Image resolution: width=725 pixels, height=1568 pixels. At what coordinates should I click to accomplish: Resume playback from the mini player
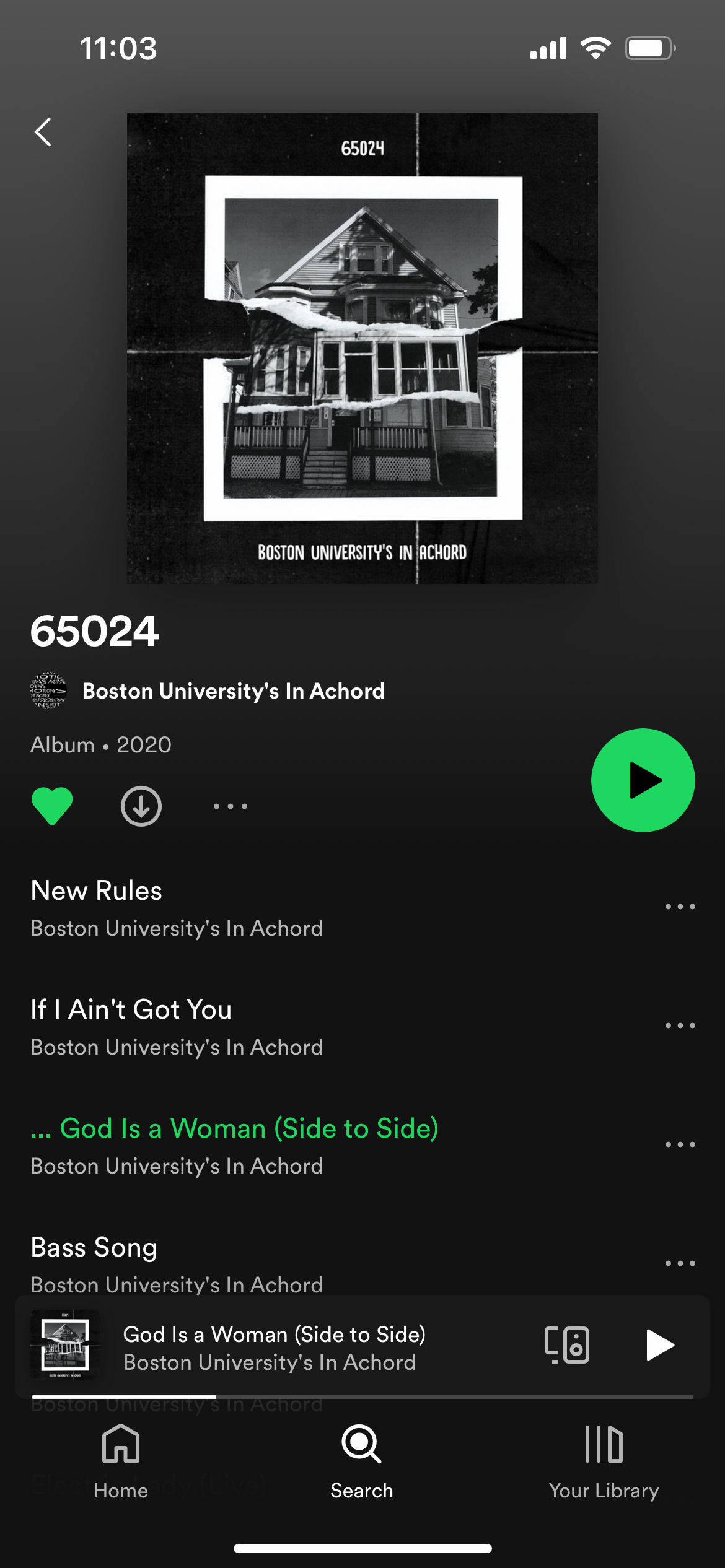point(659,1345)
